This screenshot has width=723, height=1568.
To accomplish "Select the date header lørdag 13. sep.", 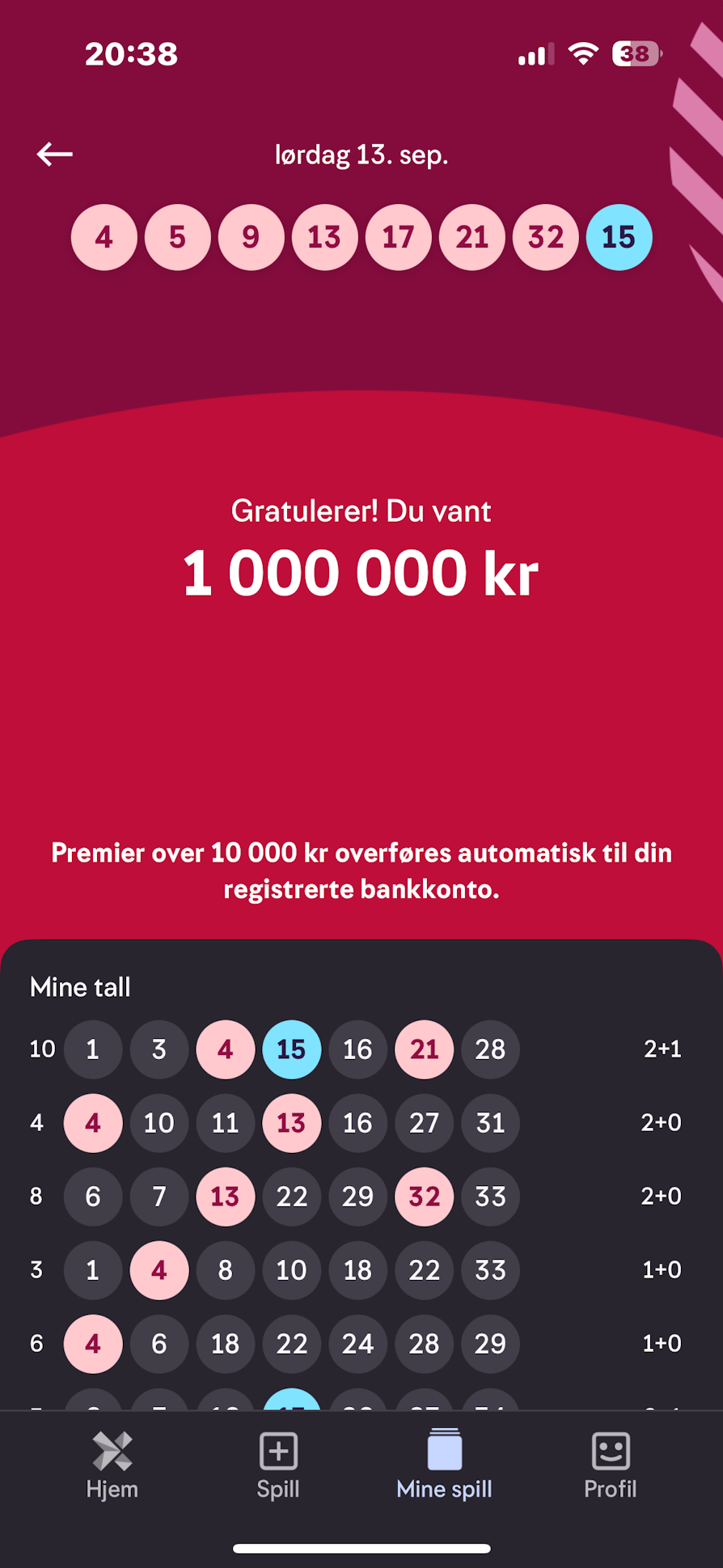I will click(361, 155).
